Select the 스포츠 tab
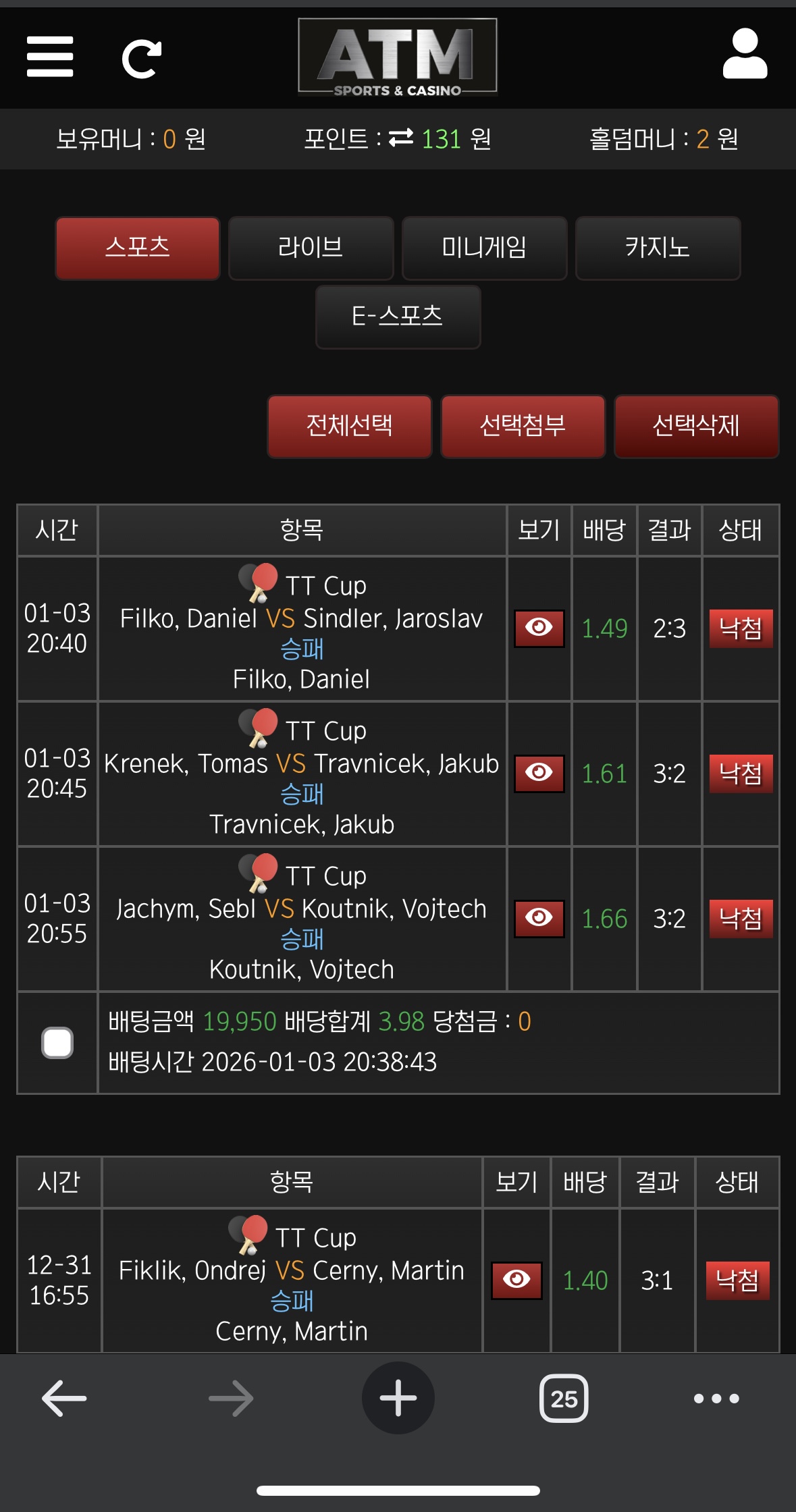796x1512 pixels. [138, 248]
